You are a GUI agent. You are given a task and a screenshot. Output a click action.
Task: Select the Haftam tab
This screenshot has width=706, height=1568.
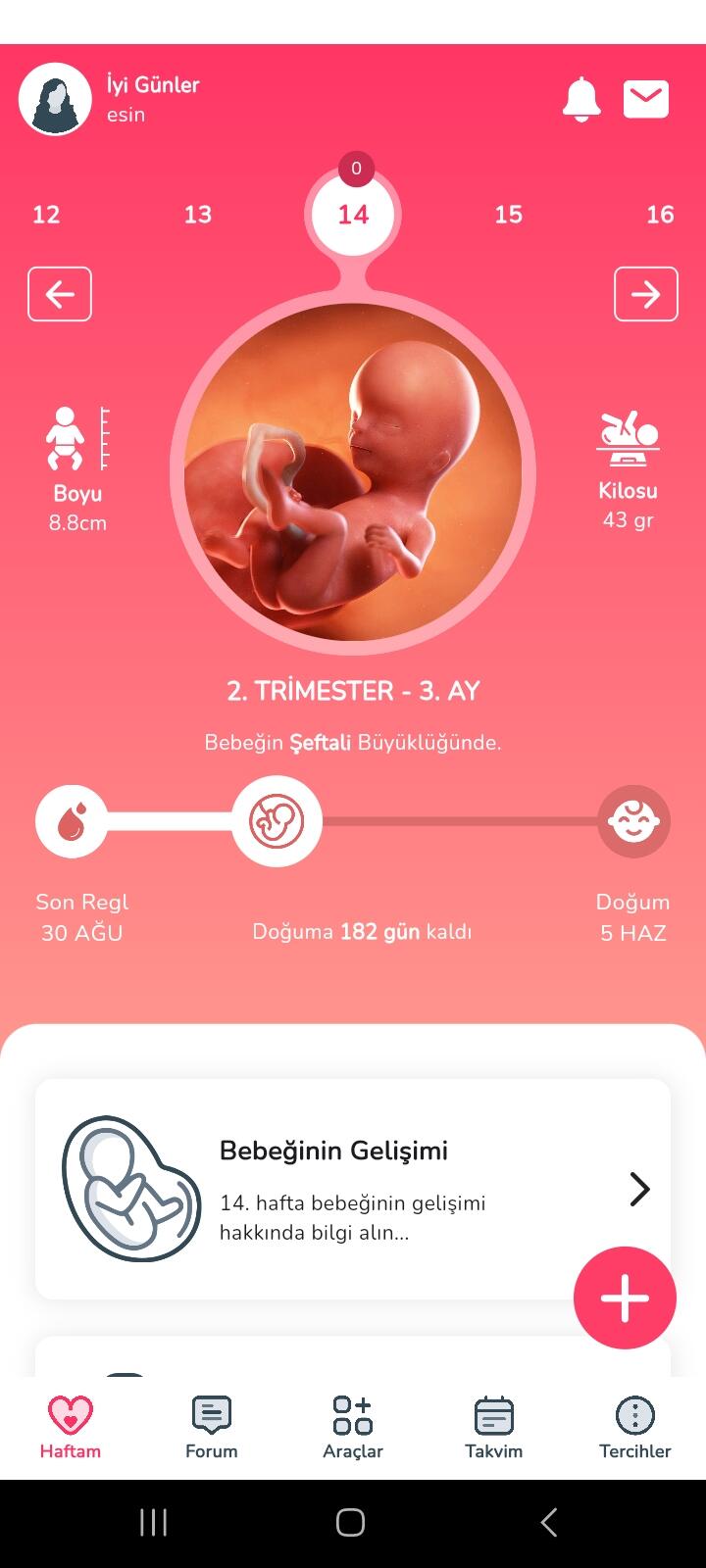(x=71, y=1428)
